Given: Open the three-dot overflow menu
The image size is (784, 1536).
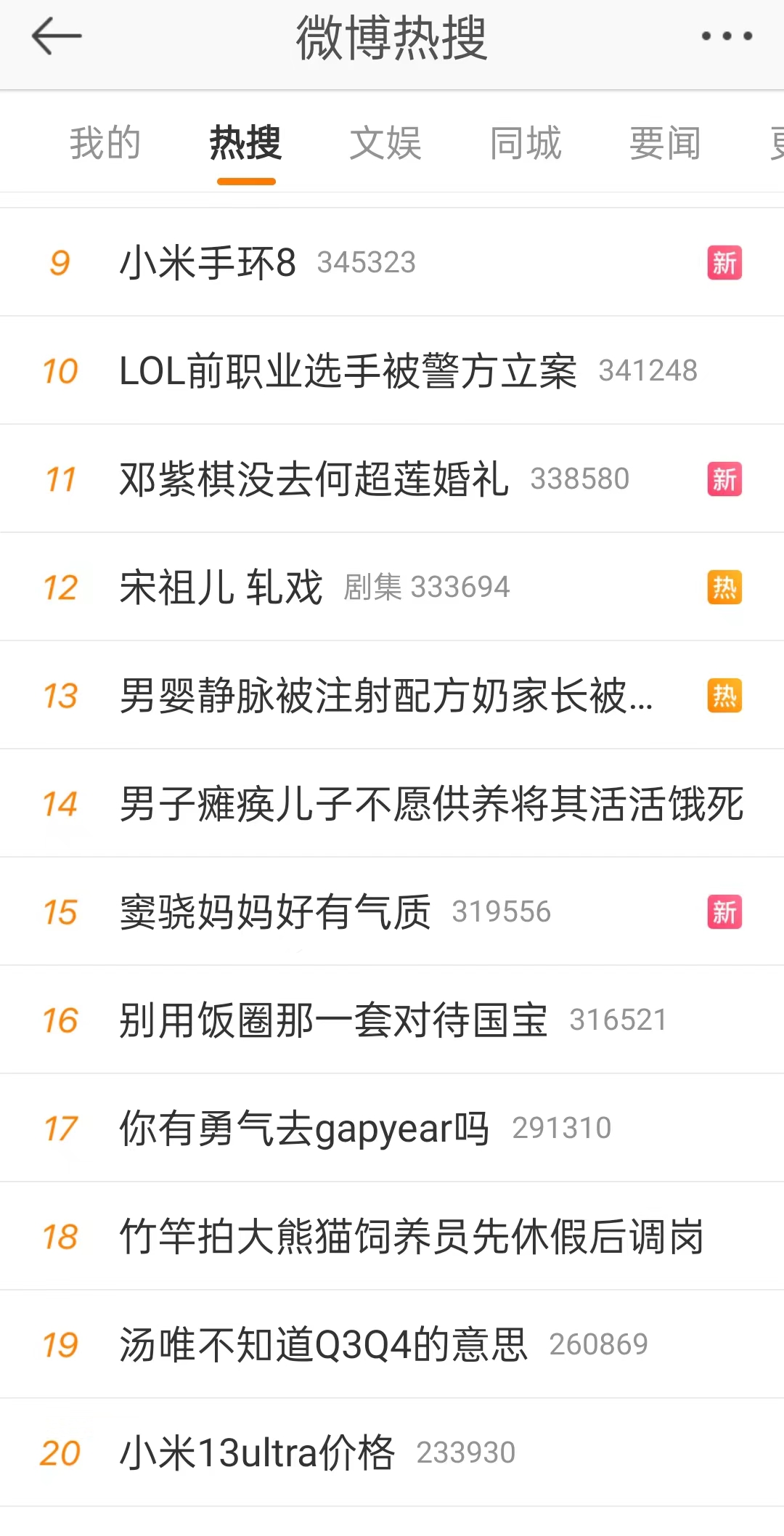Looking at the screenshot, I should 727,36.
